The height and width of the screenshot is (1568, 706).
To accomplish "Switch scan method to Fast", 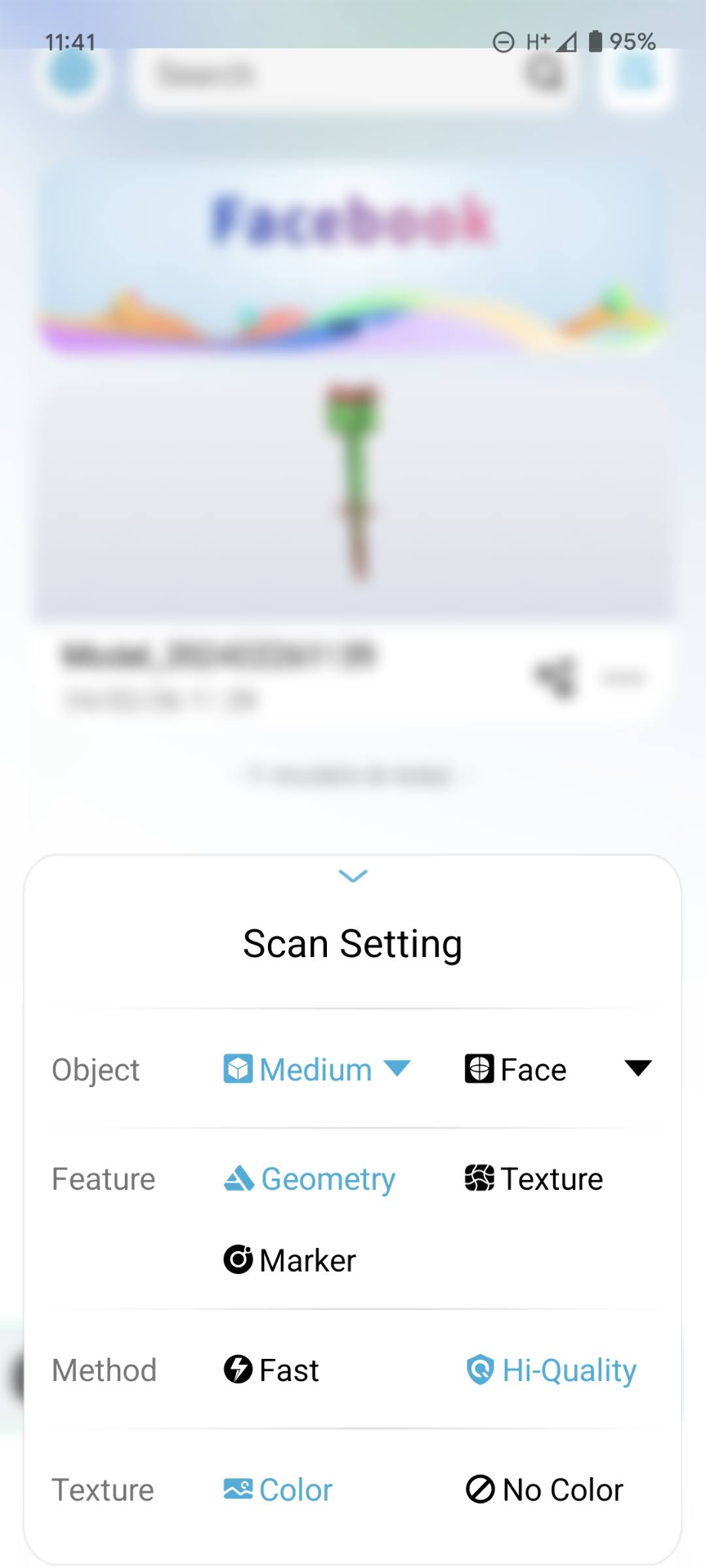I will 272,1370.
